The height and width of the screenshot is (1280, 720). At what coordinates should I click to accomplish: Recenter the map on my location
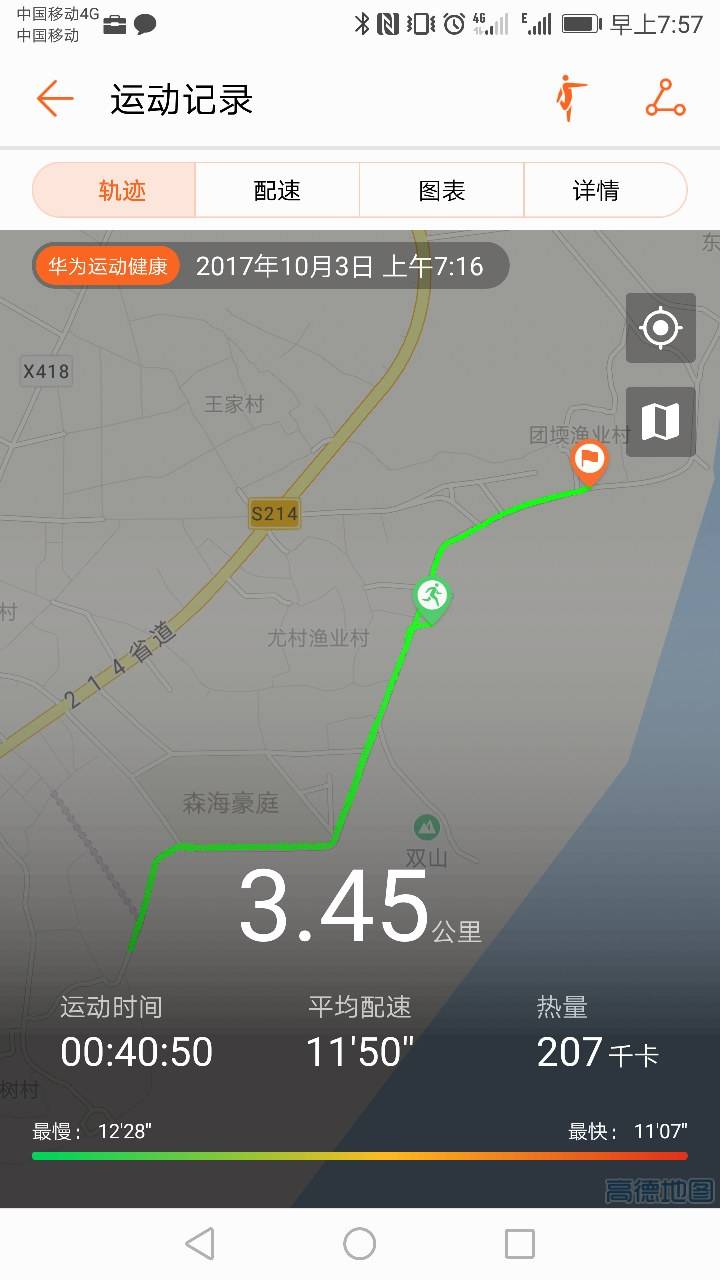tap(660, 328)
